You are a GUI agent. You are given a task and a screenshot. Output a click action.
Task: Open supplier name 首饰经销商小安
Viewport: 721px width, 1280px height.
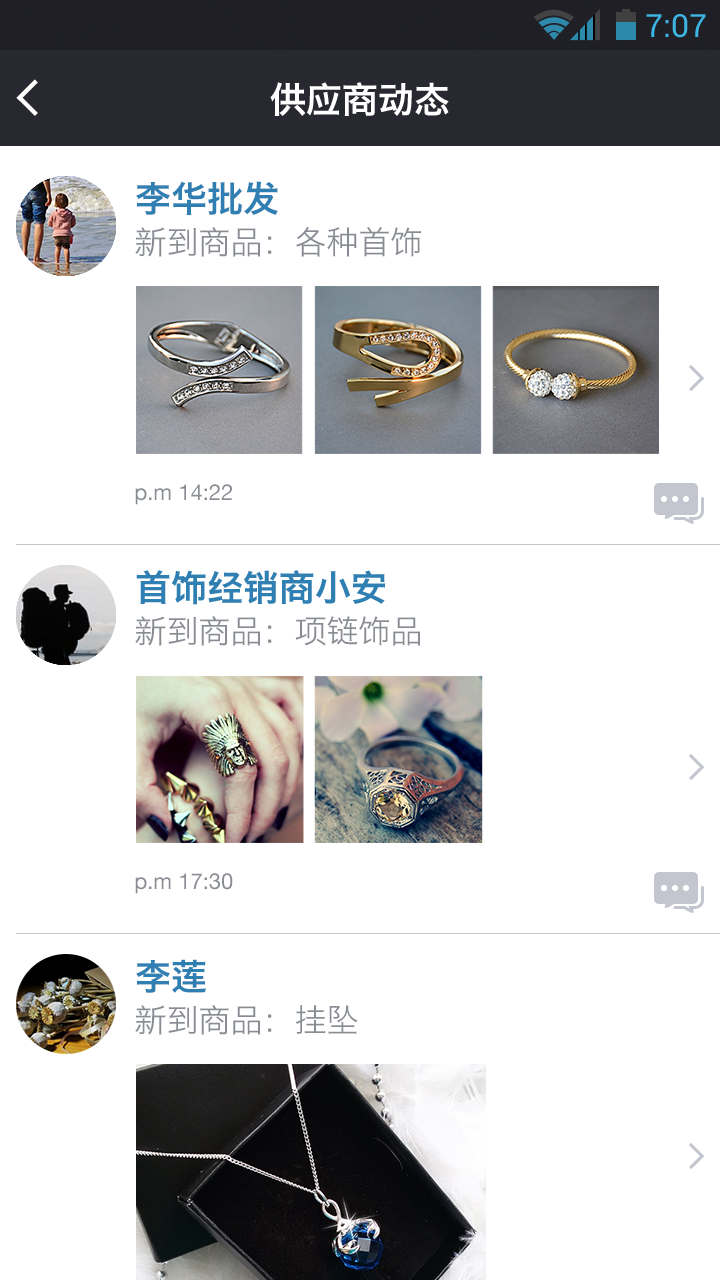tap(261, 588)
